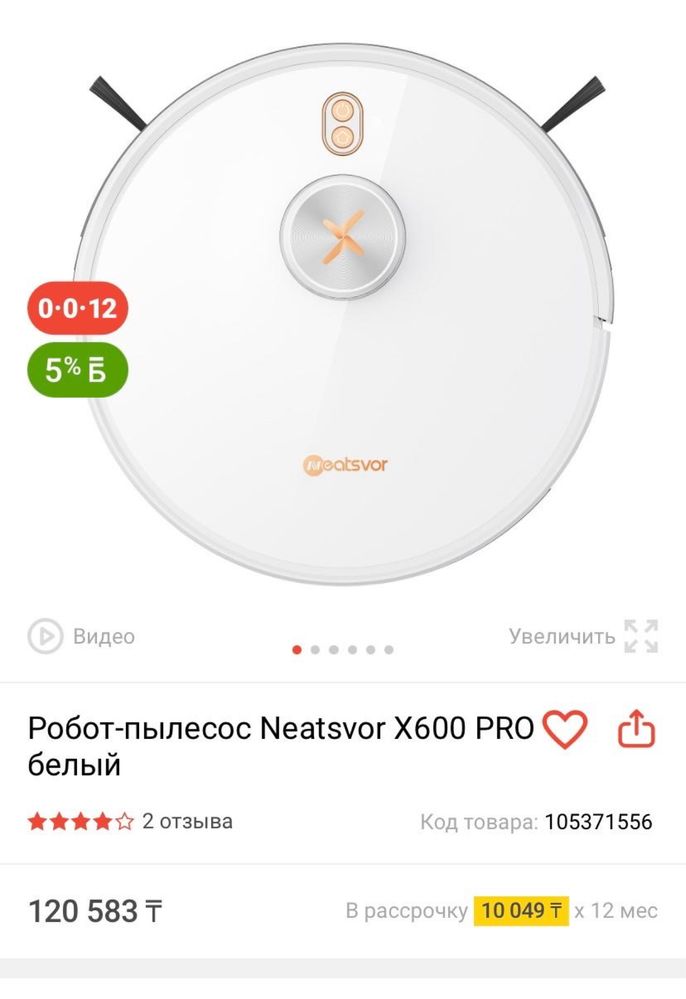Share this robot vacuum product

636,730
